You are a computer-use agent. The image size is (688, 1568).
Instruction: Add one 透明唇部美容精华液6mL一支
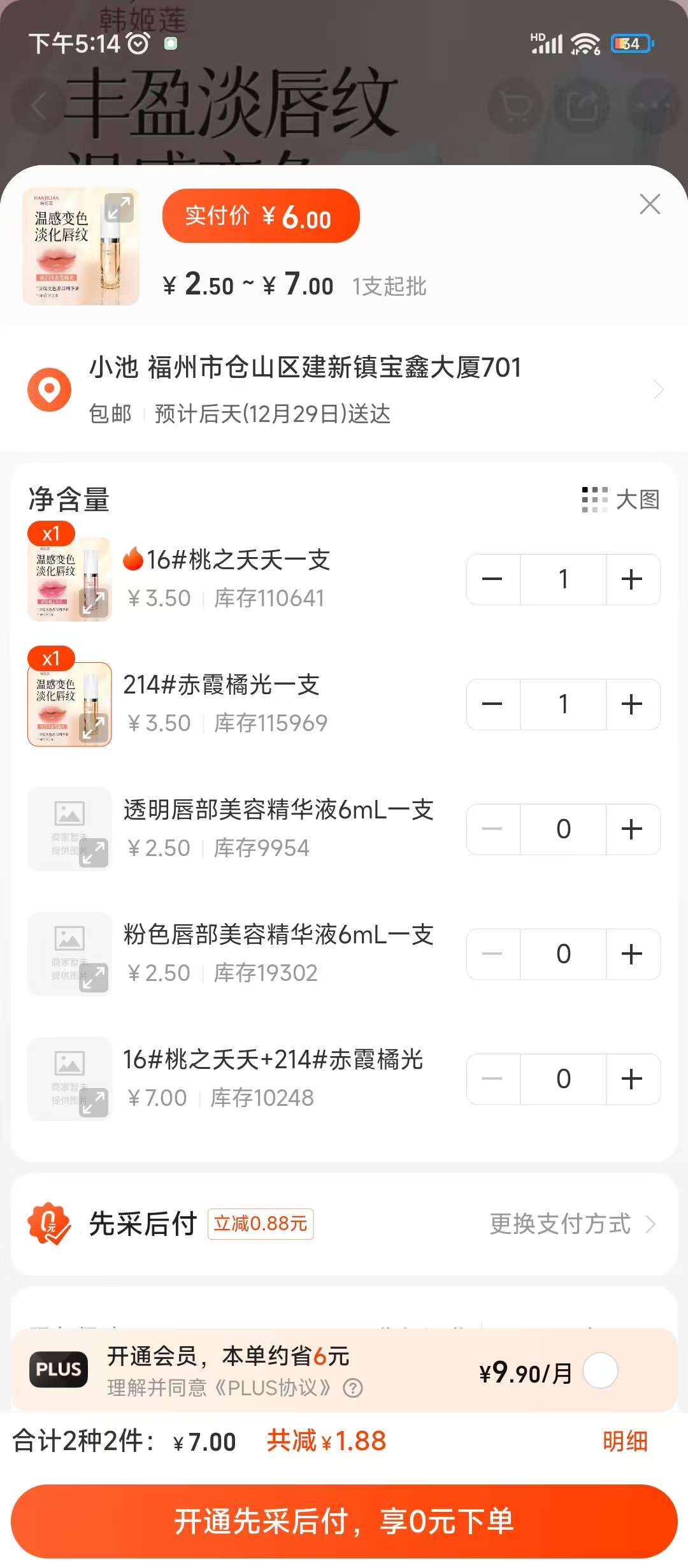pyautogui.click(x=632, y=829)
